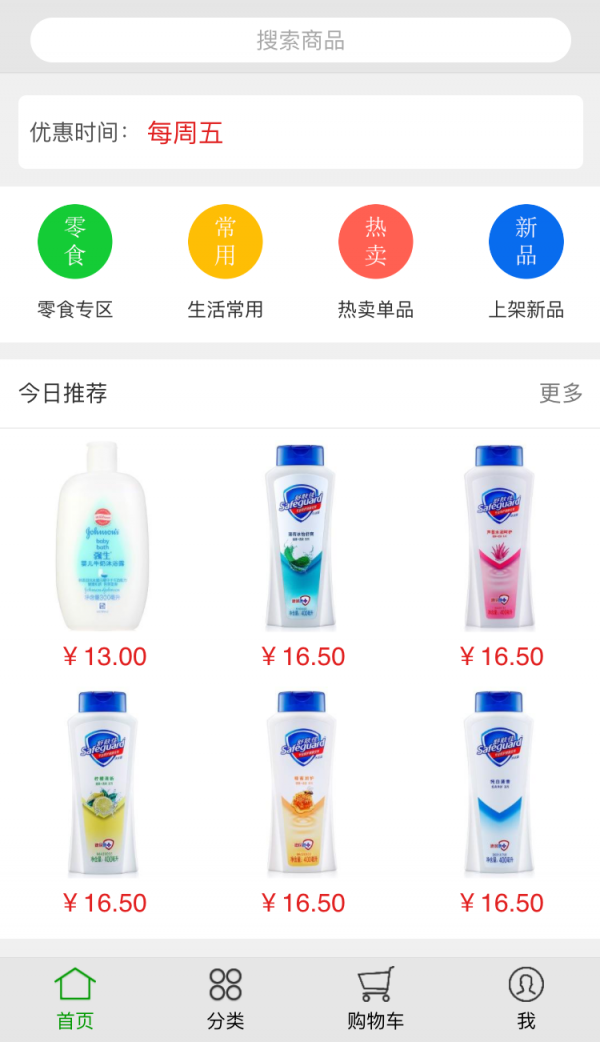Tap 更多 to see more recommendations
This screenshot has width=600, height=1042.
click(560, 393)
